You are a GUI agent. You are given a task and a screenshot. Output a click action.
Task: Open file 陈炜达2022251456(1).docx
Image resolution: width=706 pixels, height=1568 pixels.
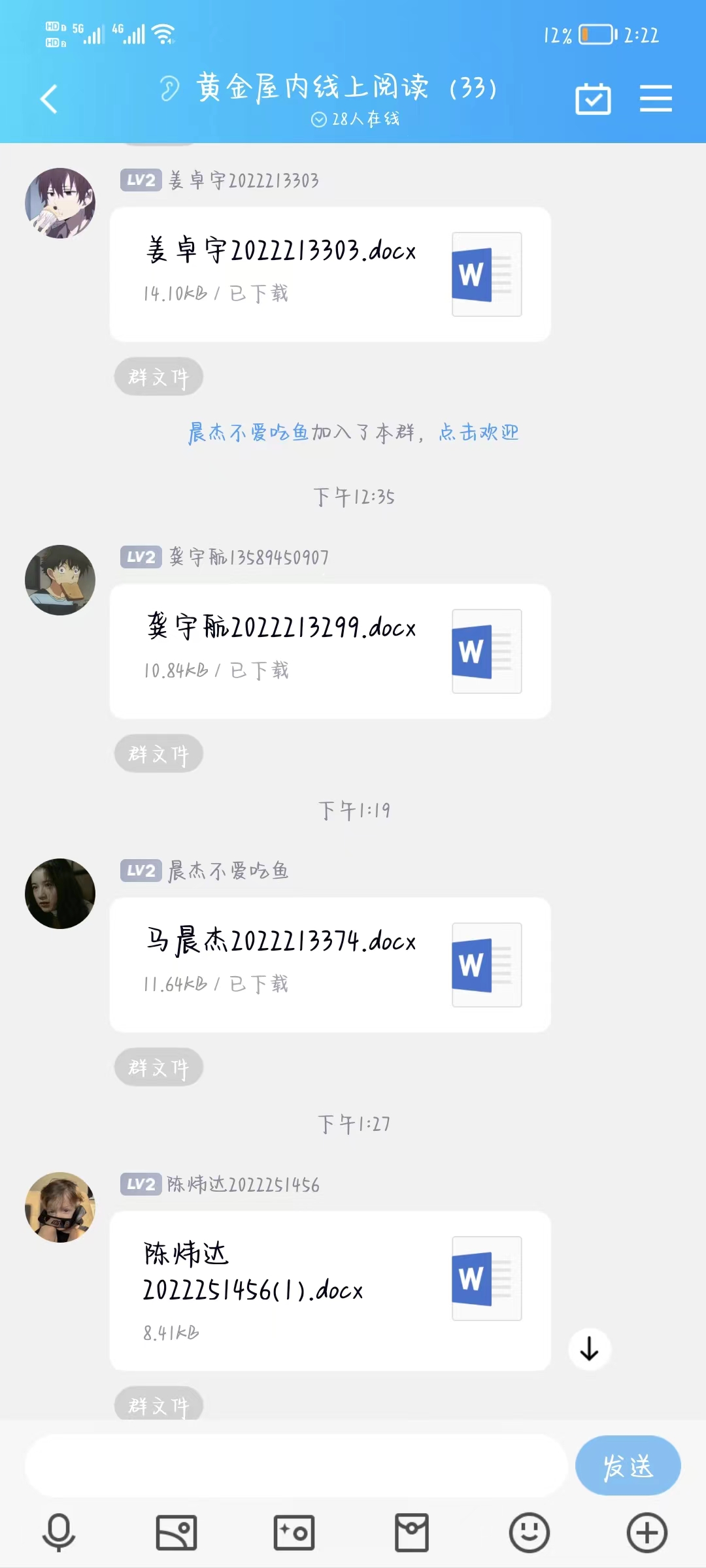pos(330,1290)
